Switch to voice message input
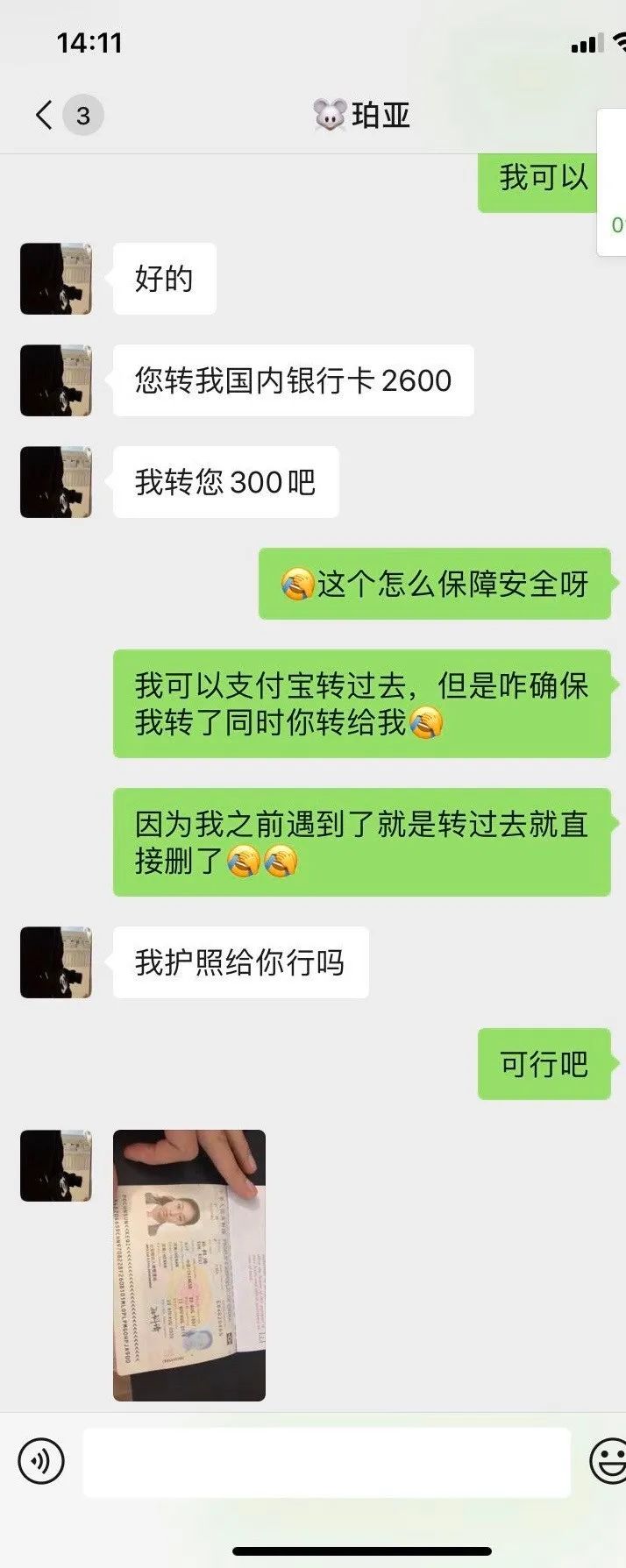 40,1461
